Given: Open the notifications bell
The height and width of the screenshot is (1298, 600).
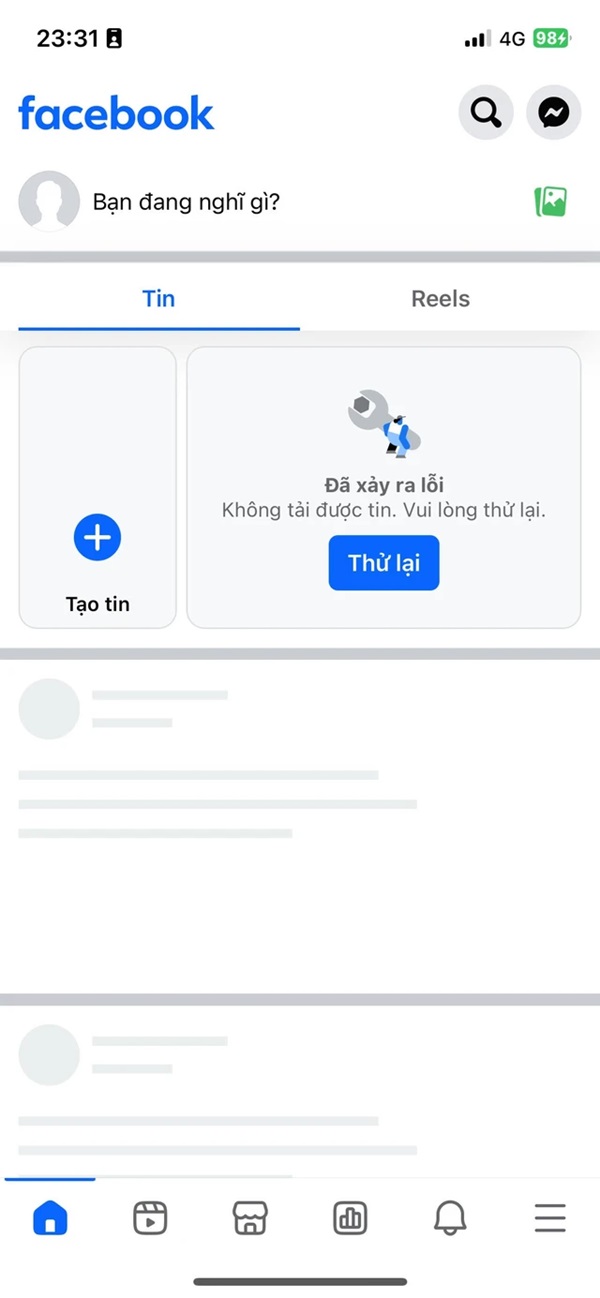Looking at the screenshot, I should pos(450,1217).
